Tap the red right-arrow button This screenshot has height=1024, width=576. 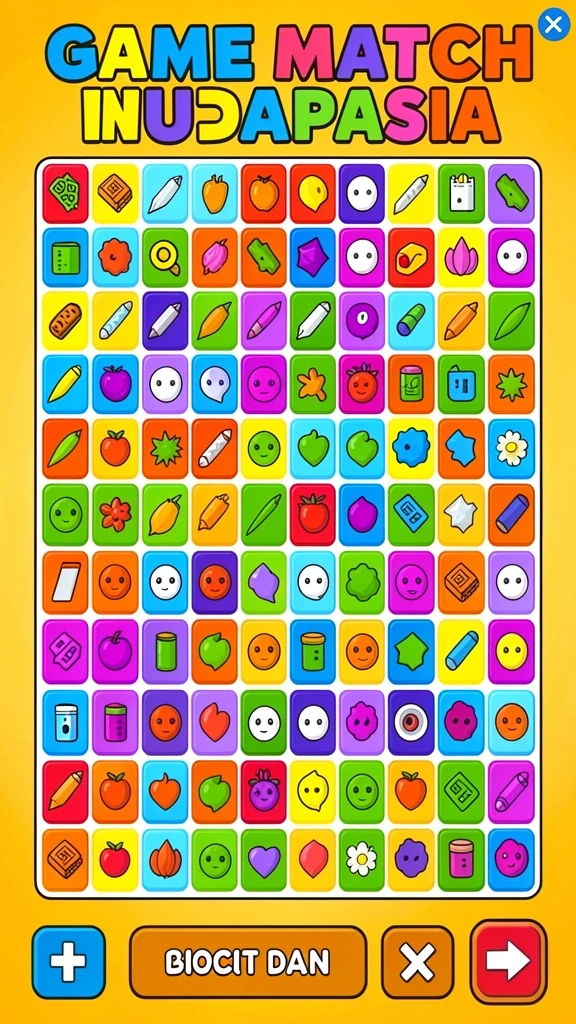(509, 962)
